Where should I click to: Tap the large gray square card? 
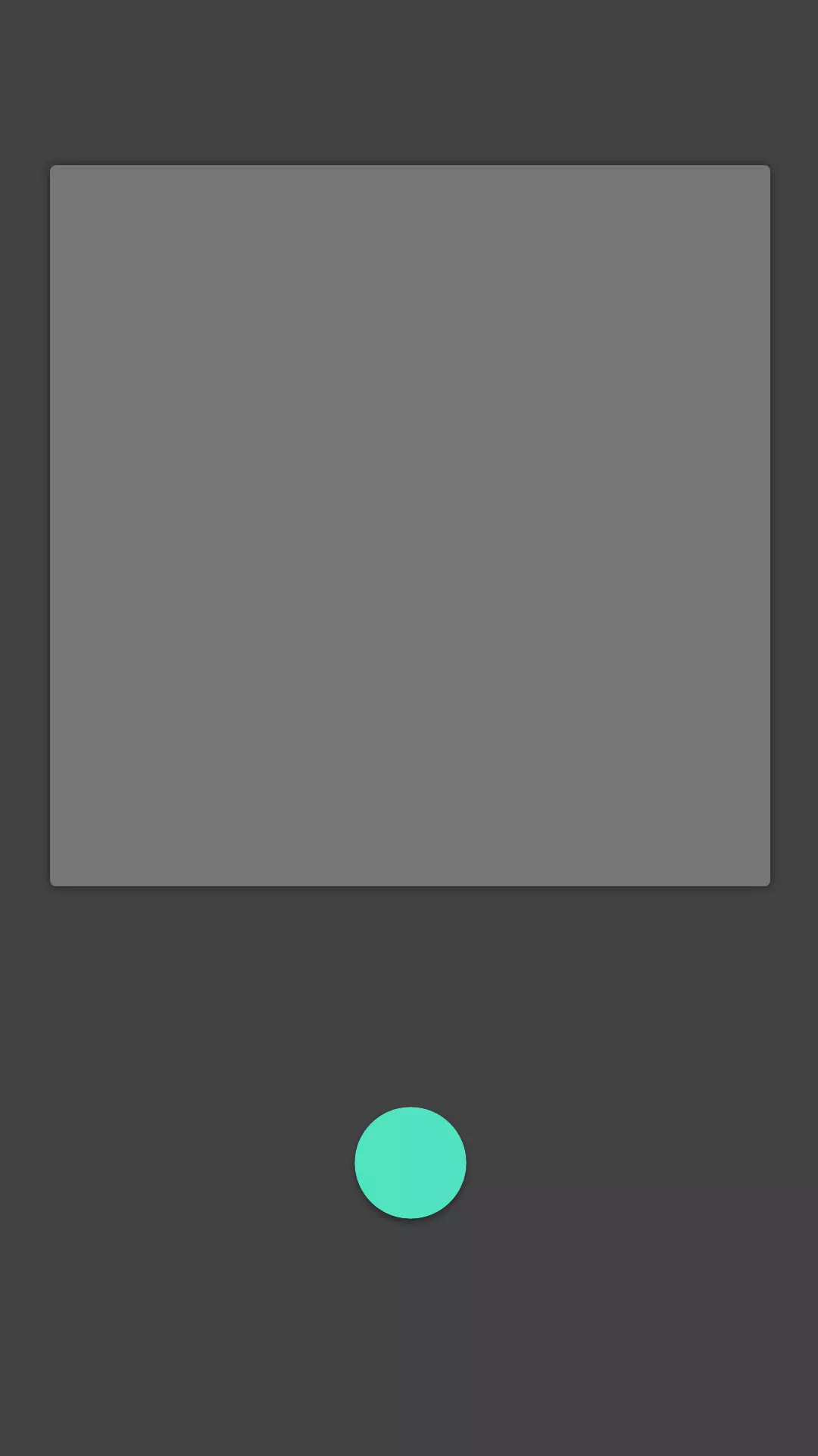(x=410, y=526)
